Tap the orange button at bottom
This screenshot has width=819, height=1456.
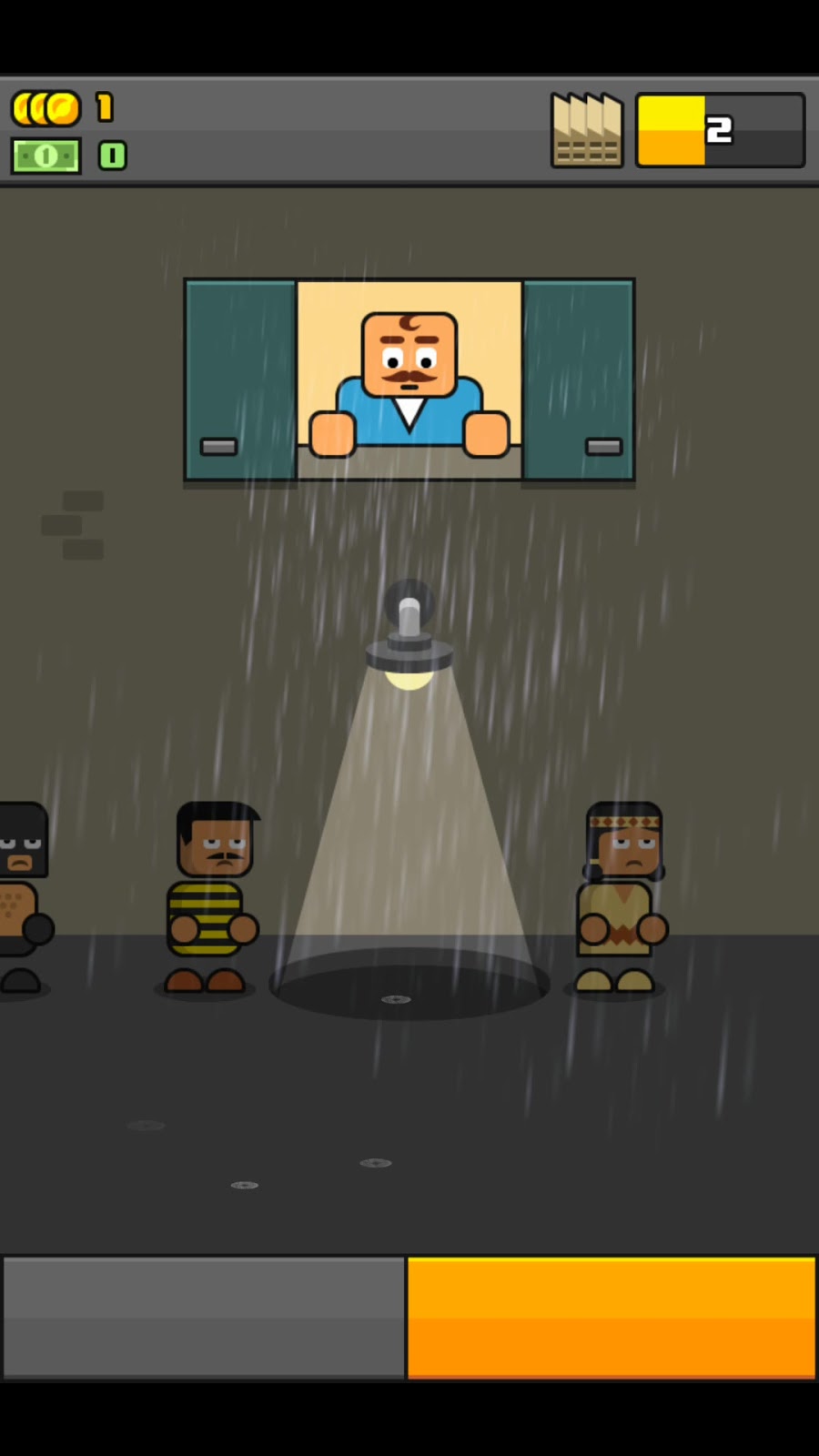coord(611,1317)
